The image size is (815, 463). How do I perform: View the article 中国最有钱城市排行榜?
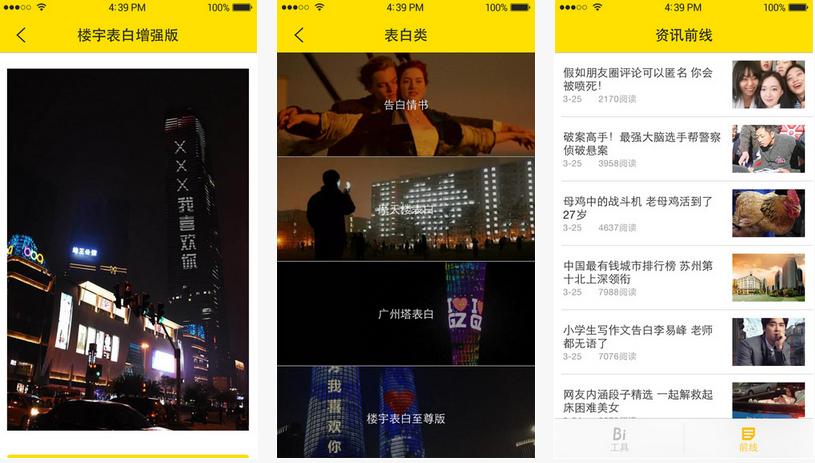tap(638, 272)
